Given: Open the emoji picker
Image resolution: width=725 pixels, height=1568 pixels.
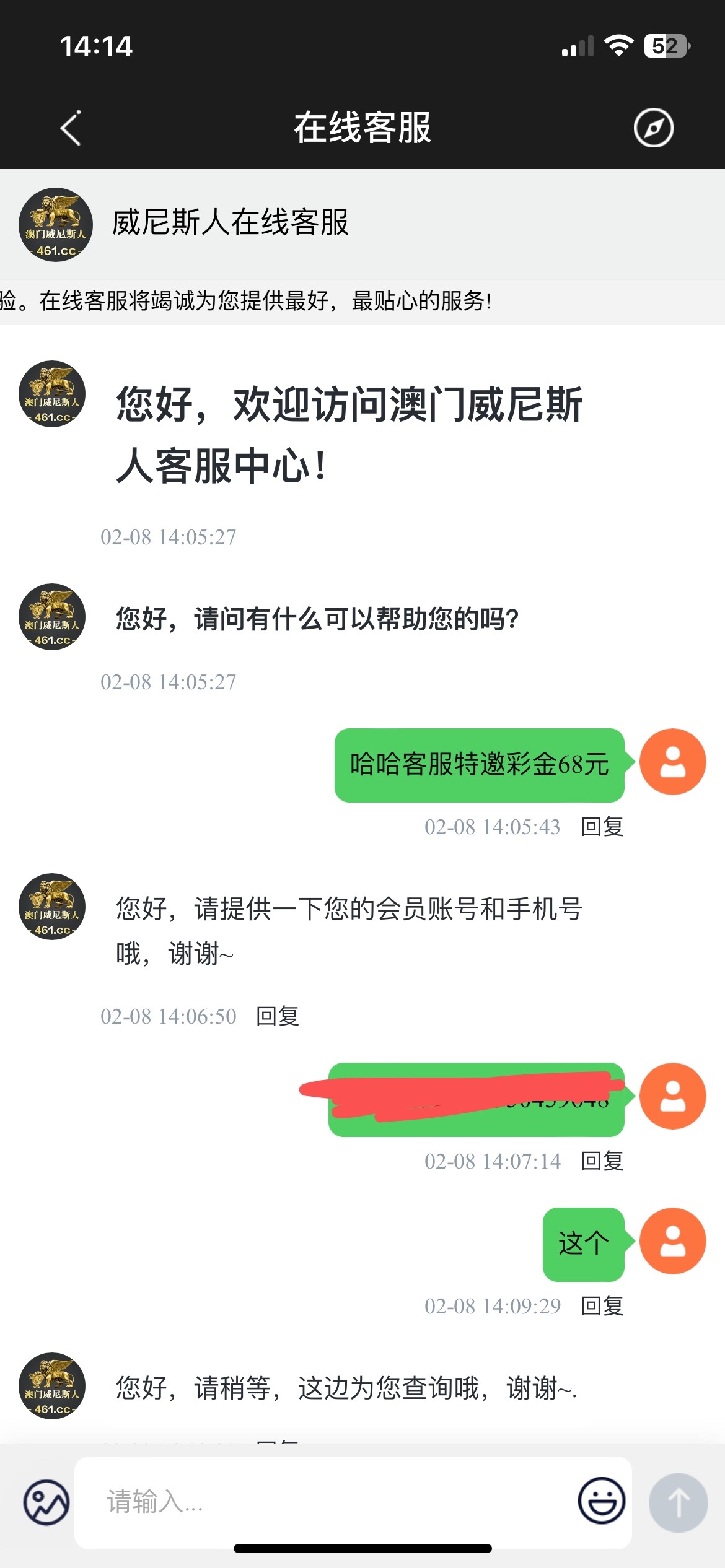Looking at the screenshot, I should (601, 1501).
